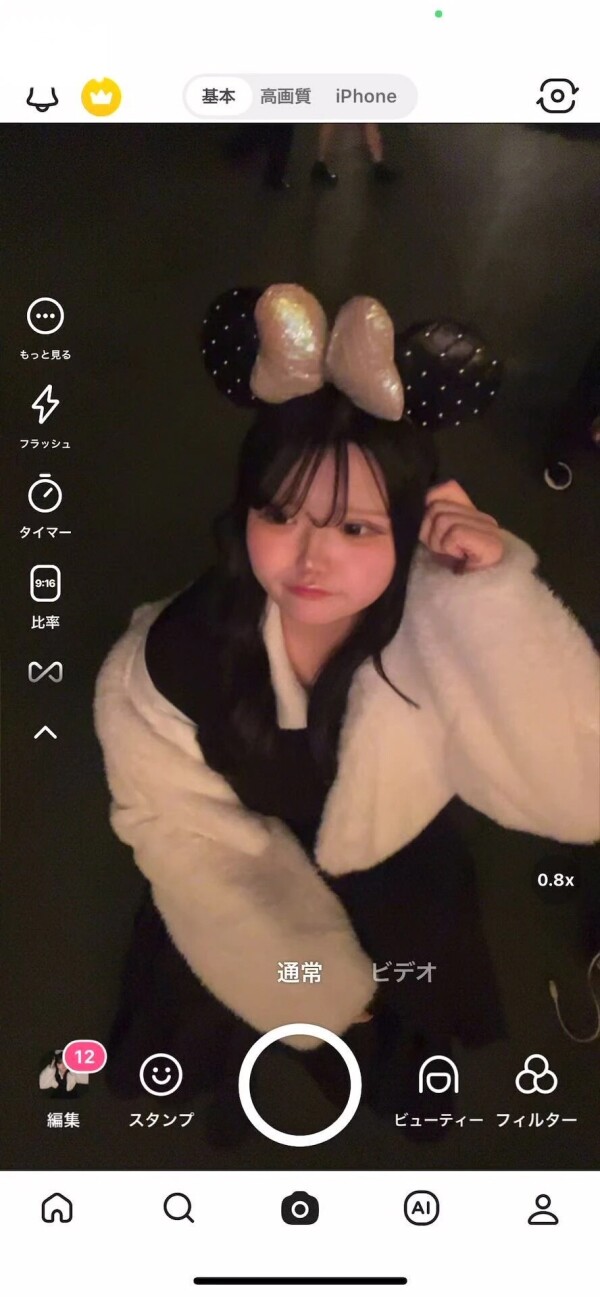This screenshot has width=600, height=1297.
Task: Open the profile tab
Action: (x=543, y=1209)
